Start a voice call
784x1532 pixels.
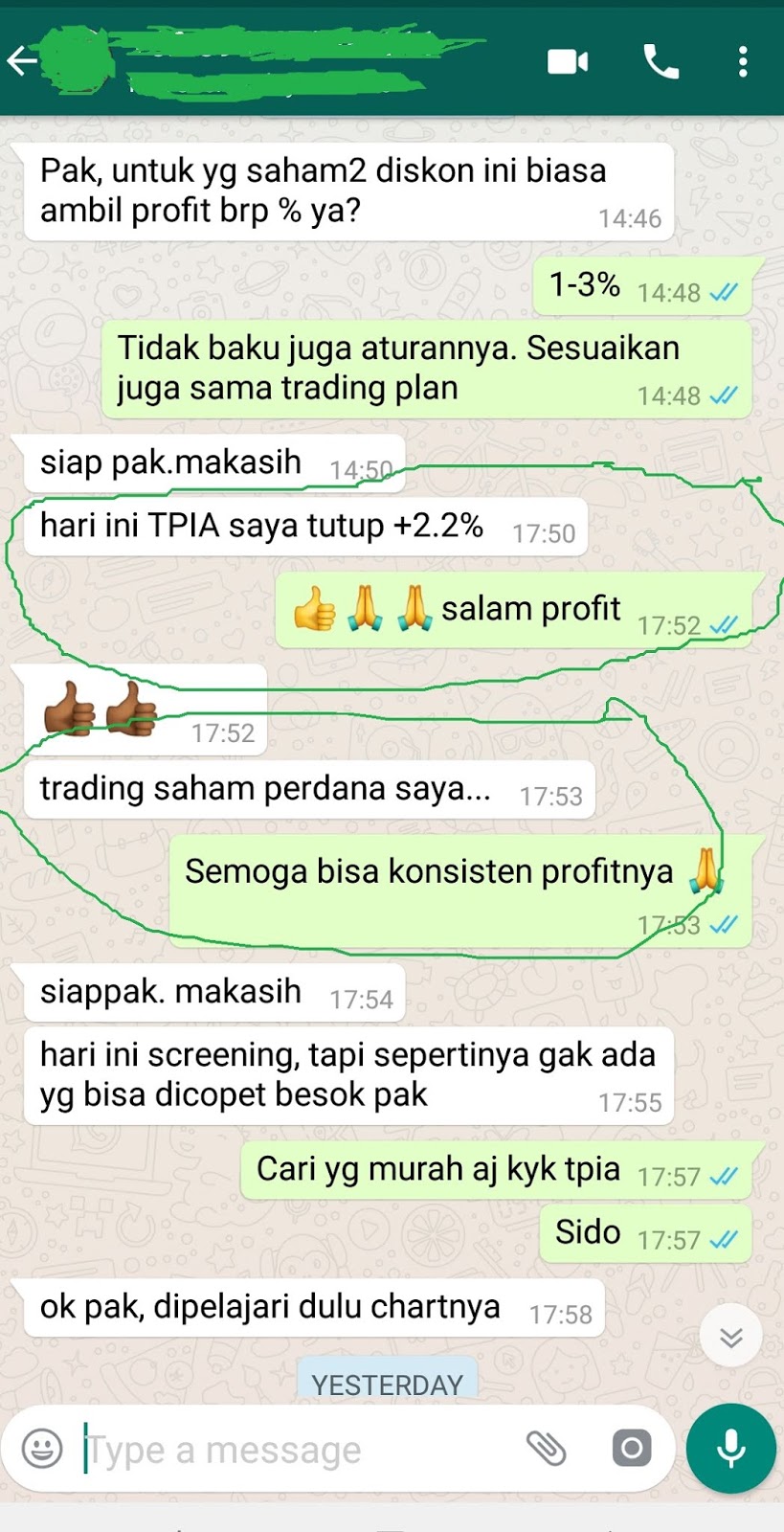[x=661, y=62]
